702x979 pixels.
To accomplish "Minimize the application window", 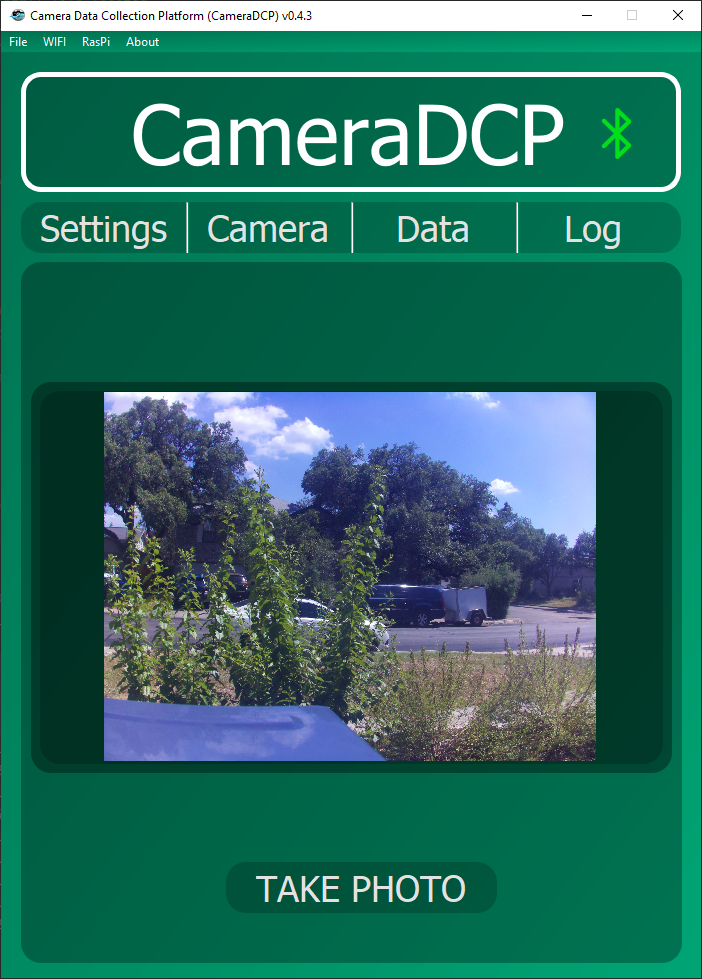I will pos(586,15).
